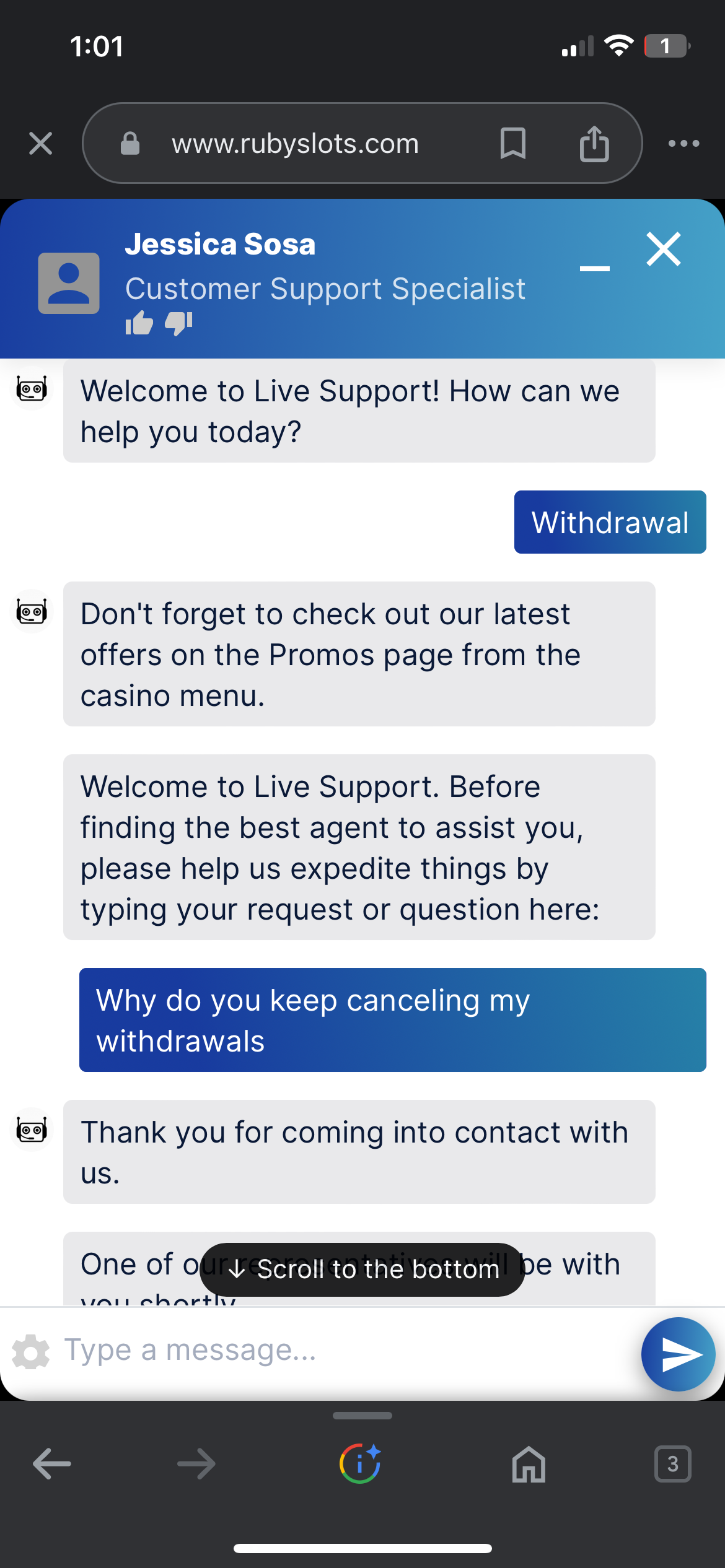725x1568 pixels.
Task: Focus the Type a message field
Action: point(347,1350)
